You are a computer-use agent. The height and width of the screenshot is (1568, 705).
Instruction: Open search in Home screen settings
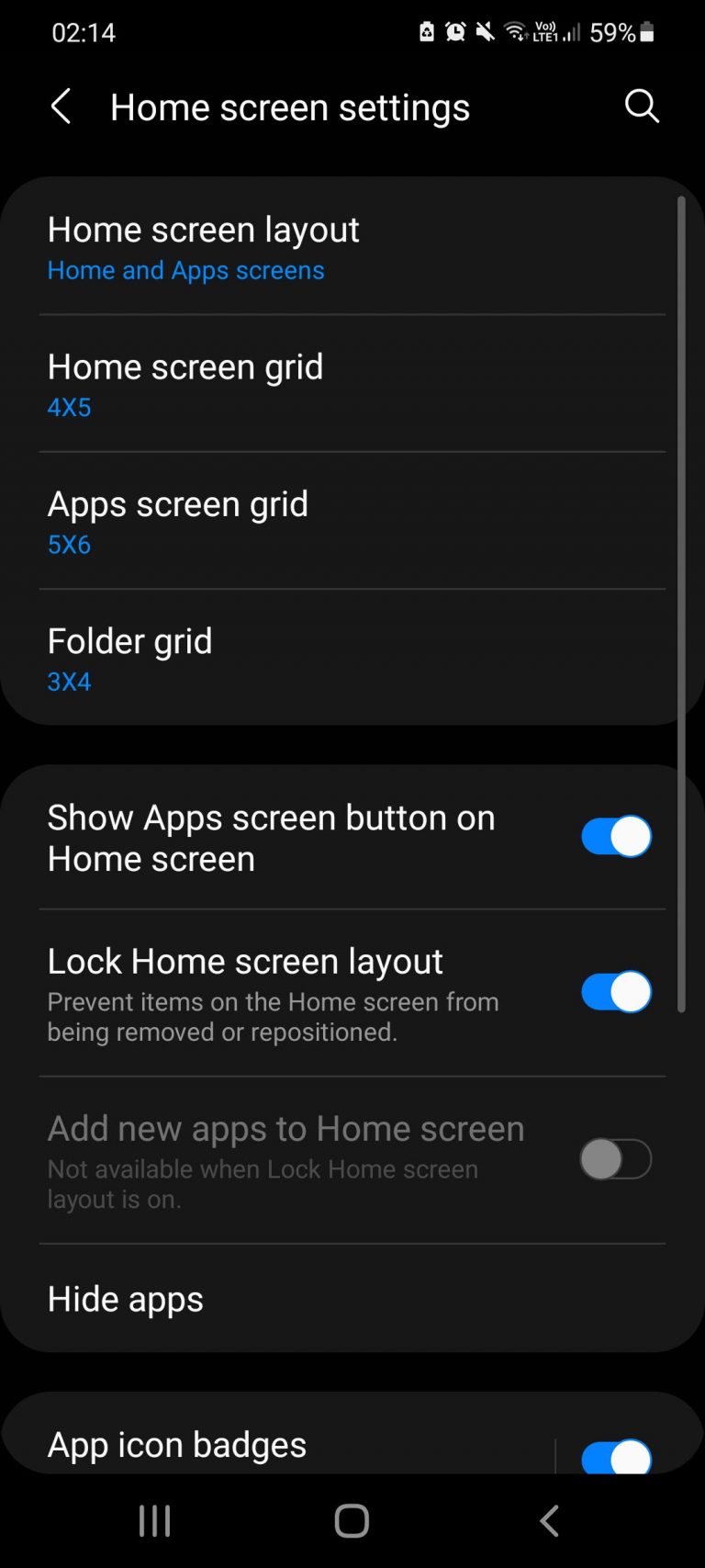coord(642,107)
